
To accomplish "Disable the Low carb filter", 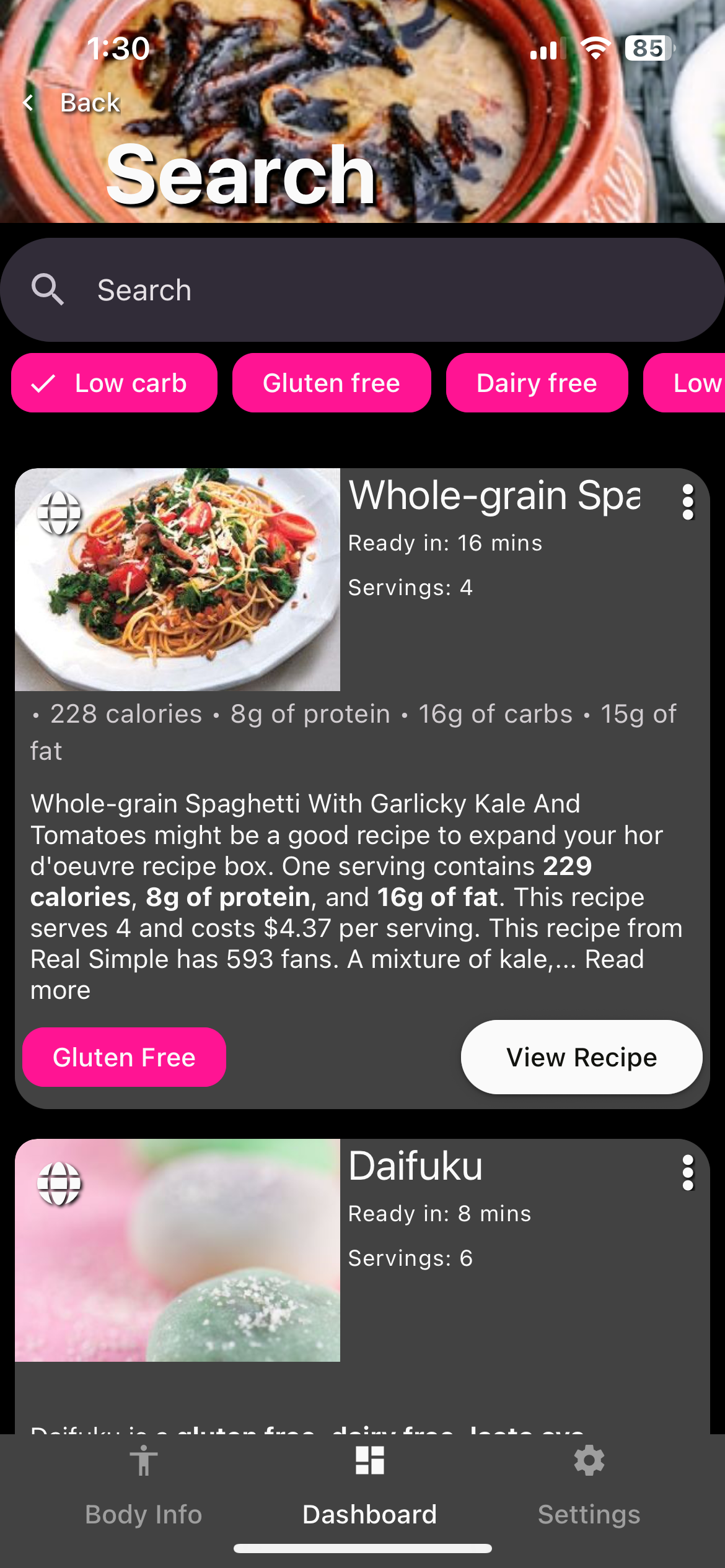I will (114, 383).
